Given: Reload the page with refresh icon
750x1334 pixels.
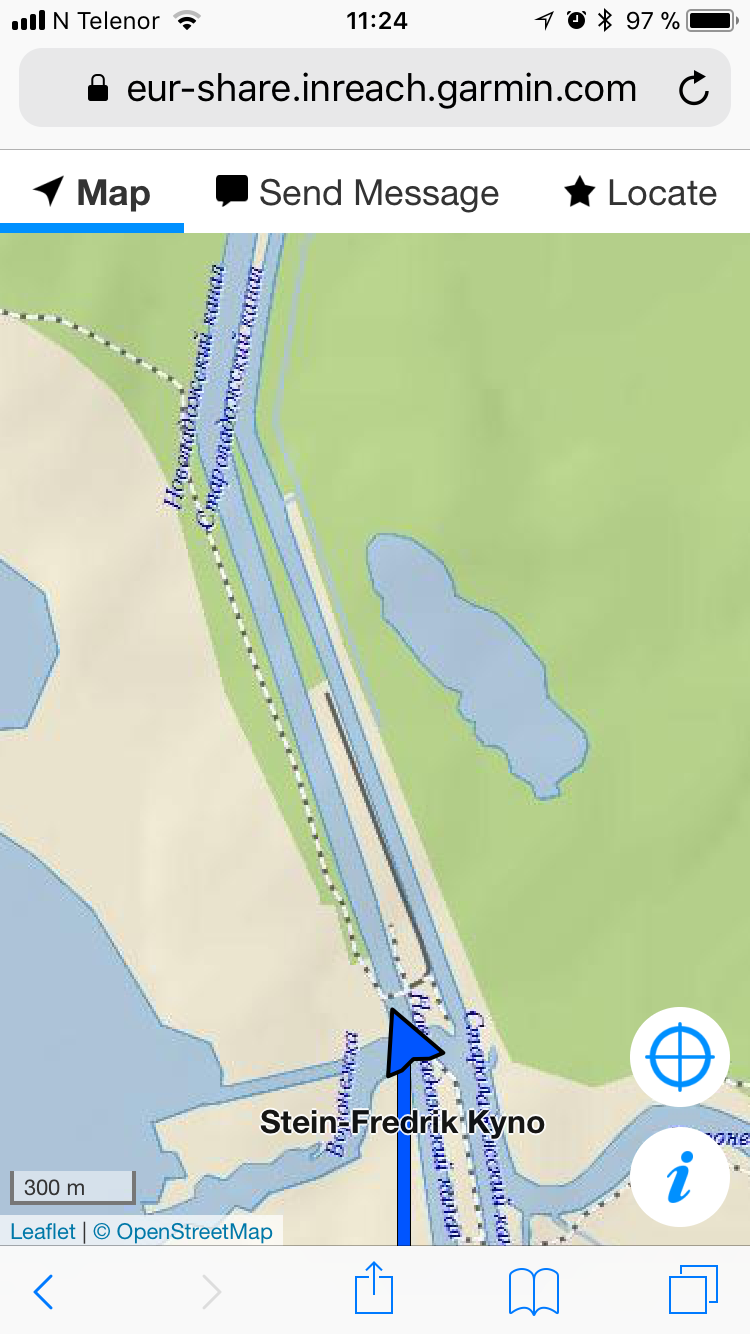Looking at the screenshot, I should pos(693,90).
